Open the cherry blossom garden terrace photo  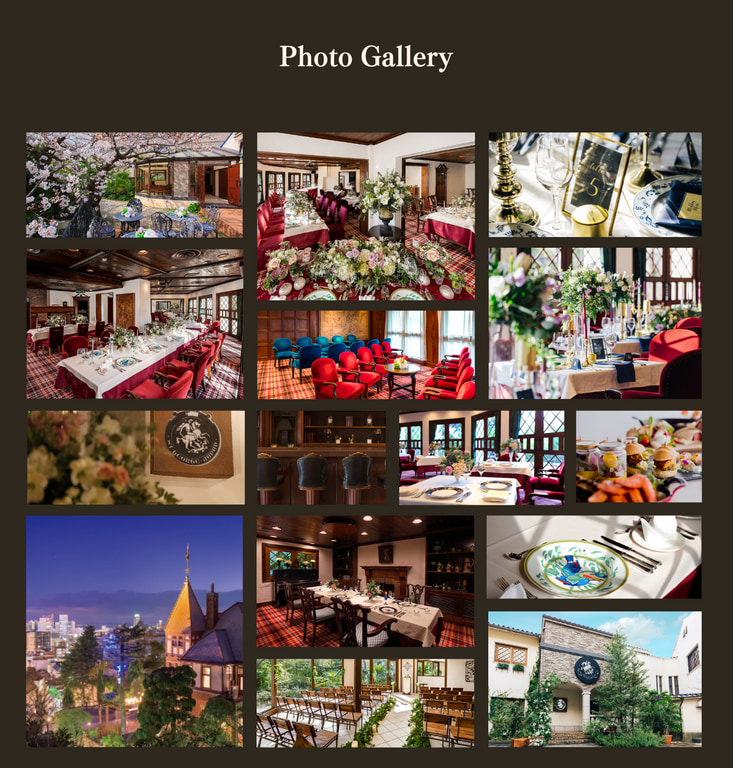[134, 185]
